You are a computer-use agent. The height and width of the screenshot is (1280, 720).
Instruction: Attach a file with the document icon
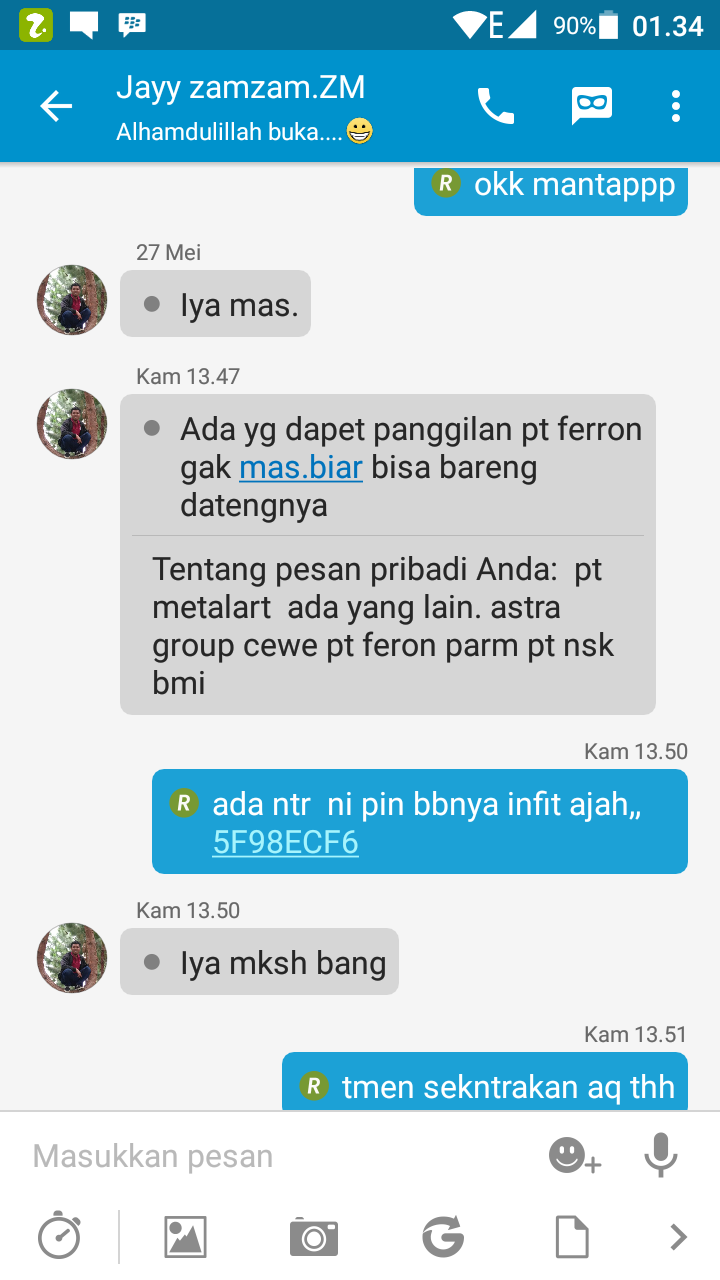572,1236
